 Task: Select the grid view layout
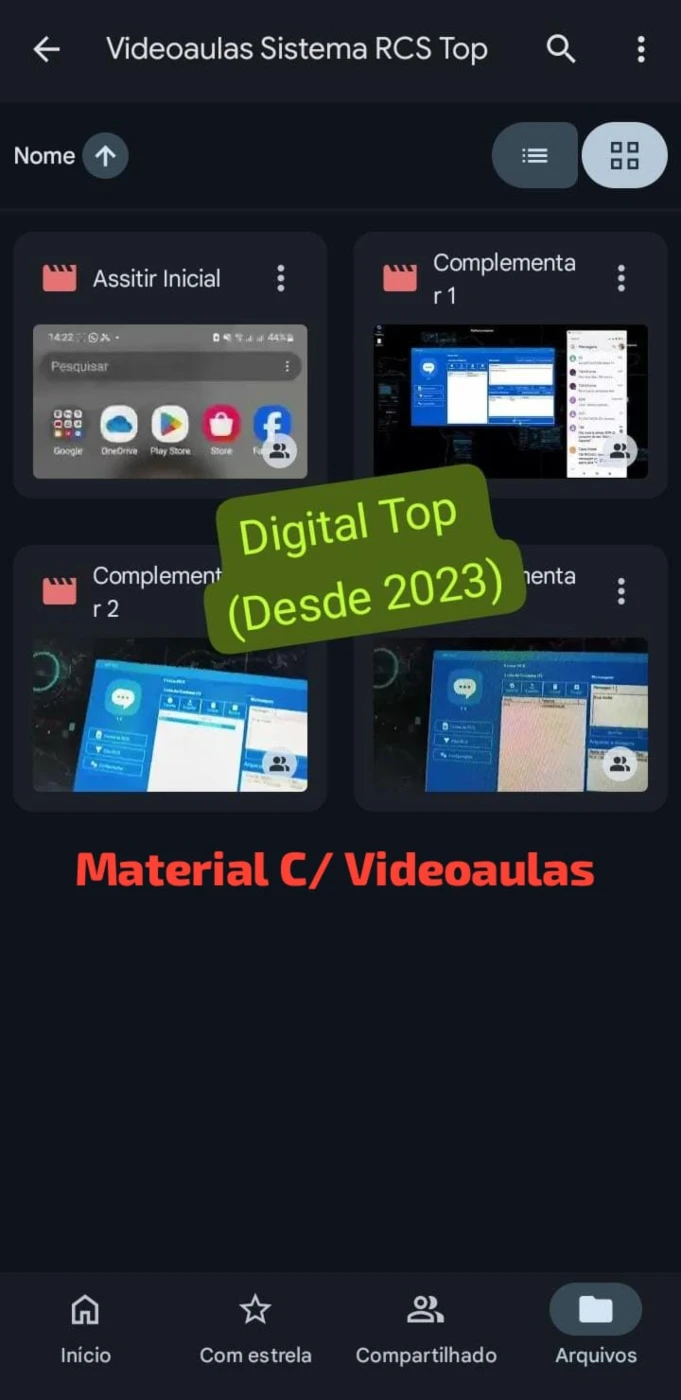point(624,155)
